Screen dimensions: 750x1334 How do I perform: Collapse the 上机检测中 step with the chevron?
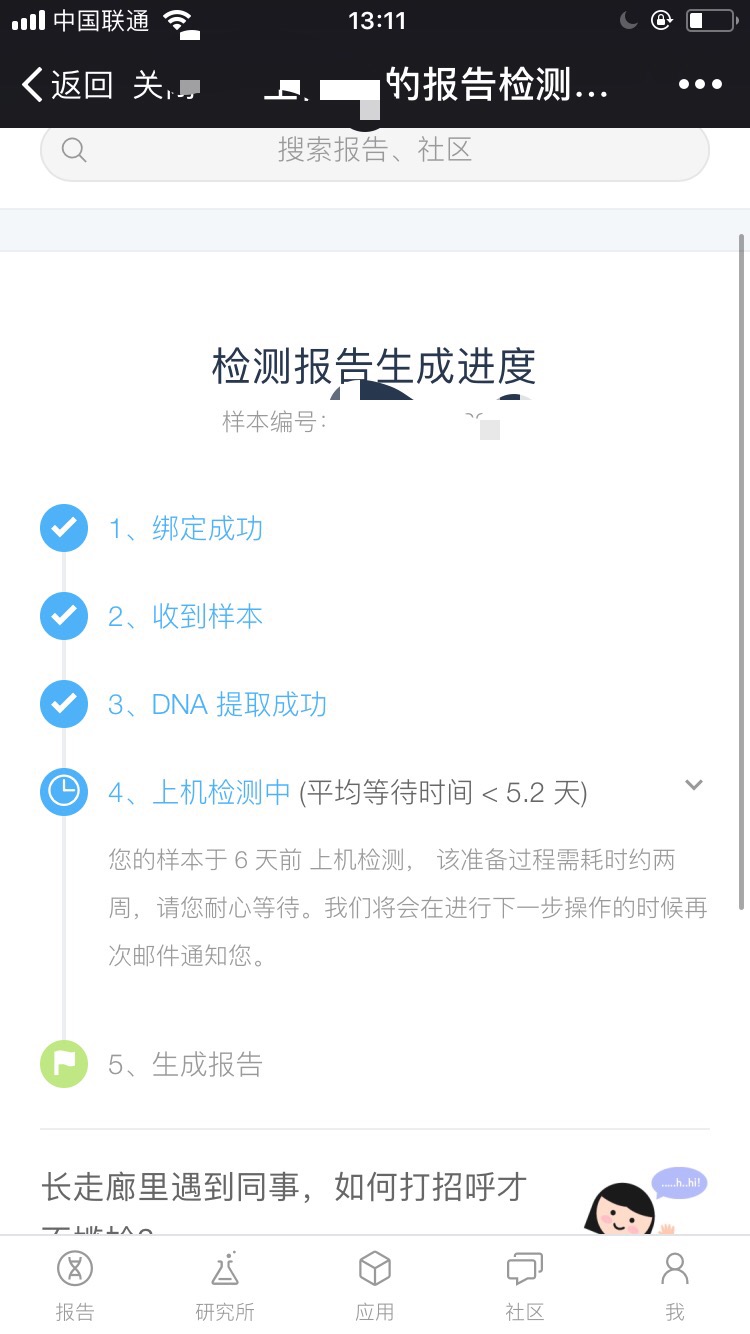(694, 785)
